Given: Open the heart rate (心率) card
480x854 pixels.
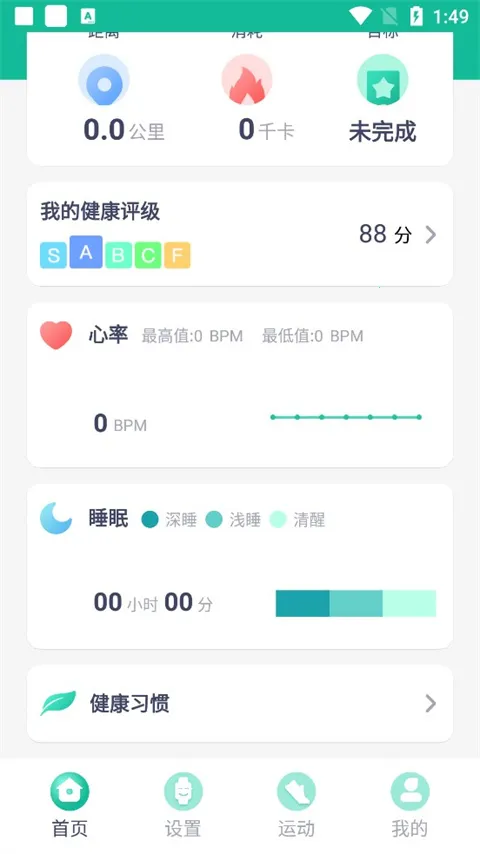Looking at the screenshot, I should (x=240, y=385).
